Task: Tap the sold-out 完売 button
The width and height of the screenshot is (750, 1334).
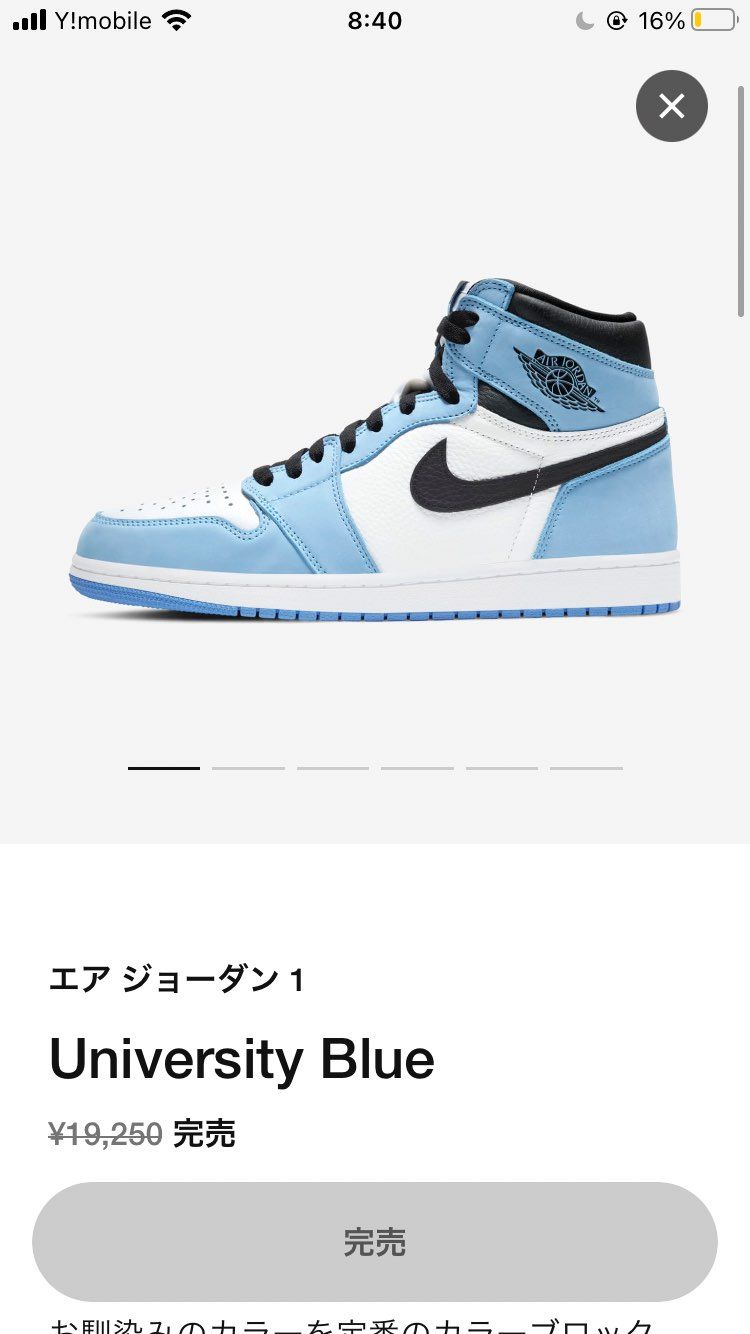Action: click(375, 1242)
